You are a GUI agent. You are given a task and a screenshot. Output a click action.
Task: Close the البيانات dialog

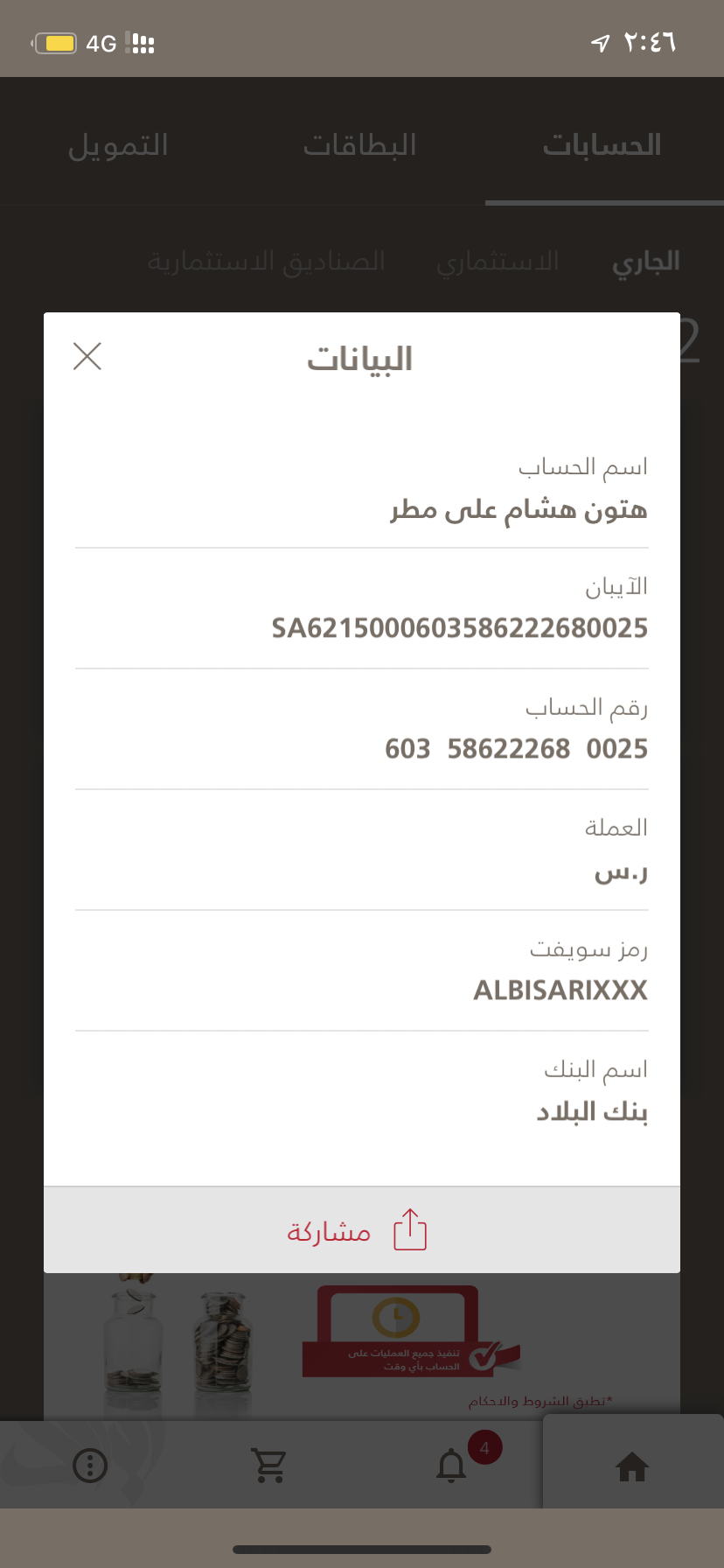[x=87, y=356]
